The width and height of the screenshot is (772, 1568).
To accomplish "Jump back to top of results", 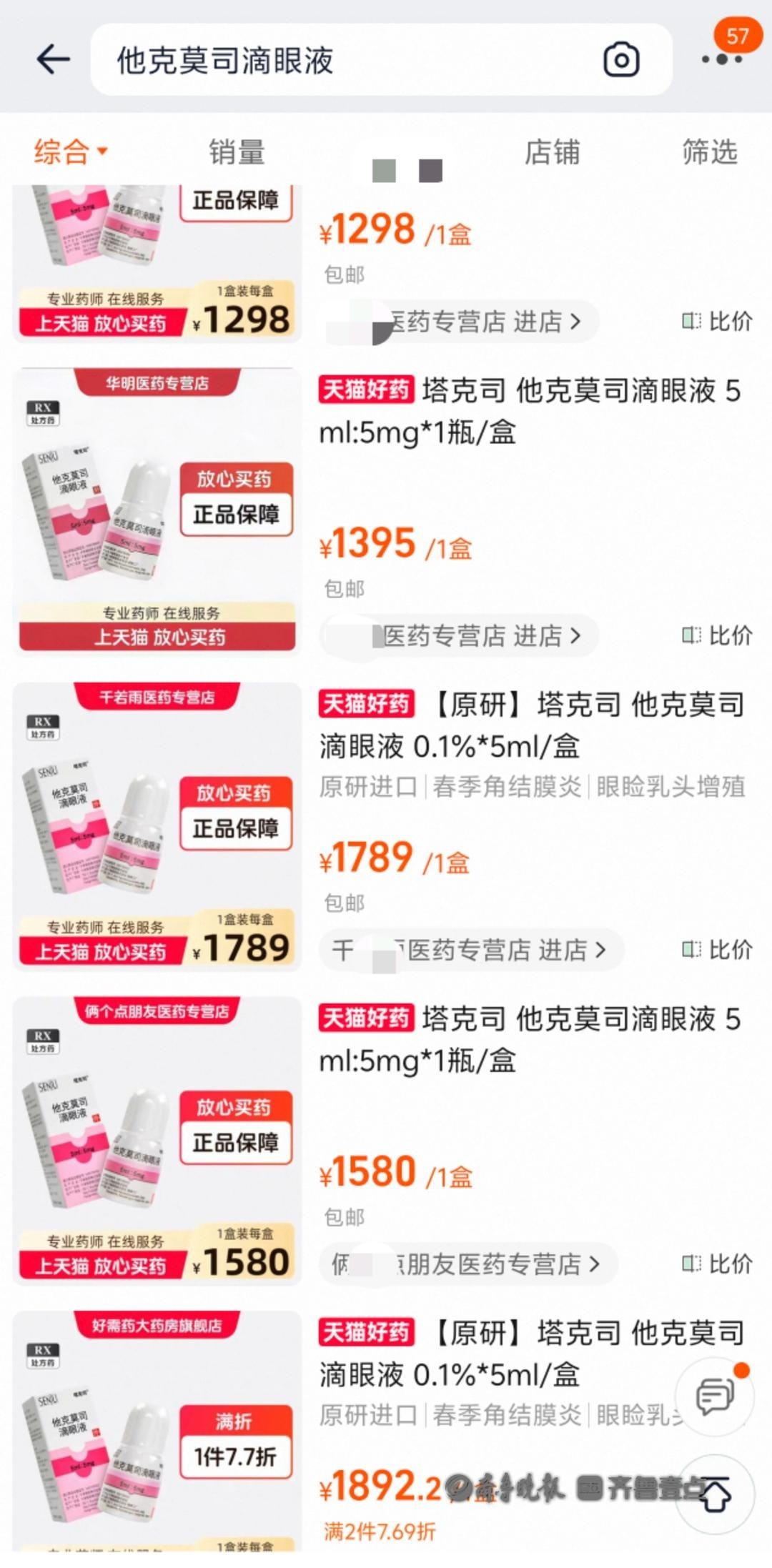I will [x=715, y=1495].
